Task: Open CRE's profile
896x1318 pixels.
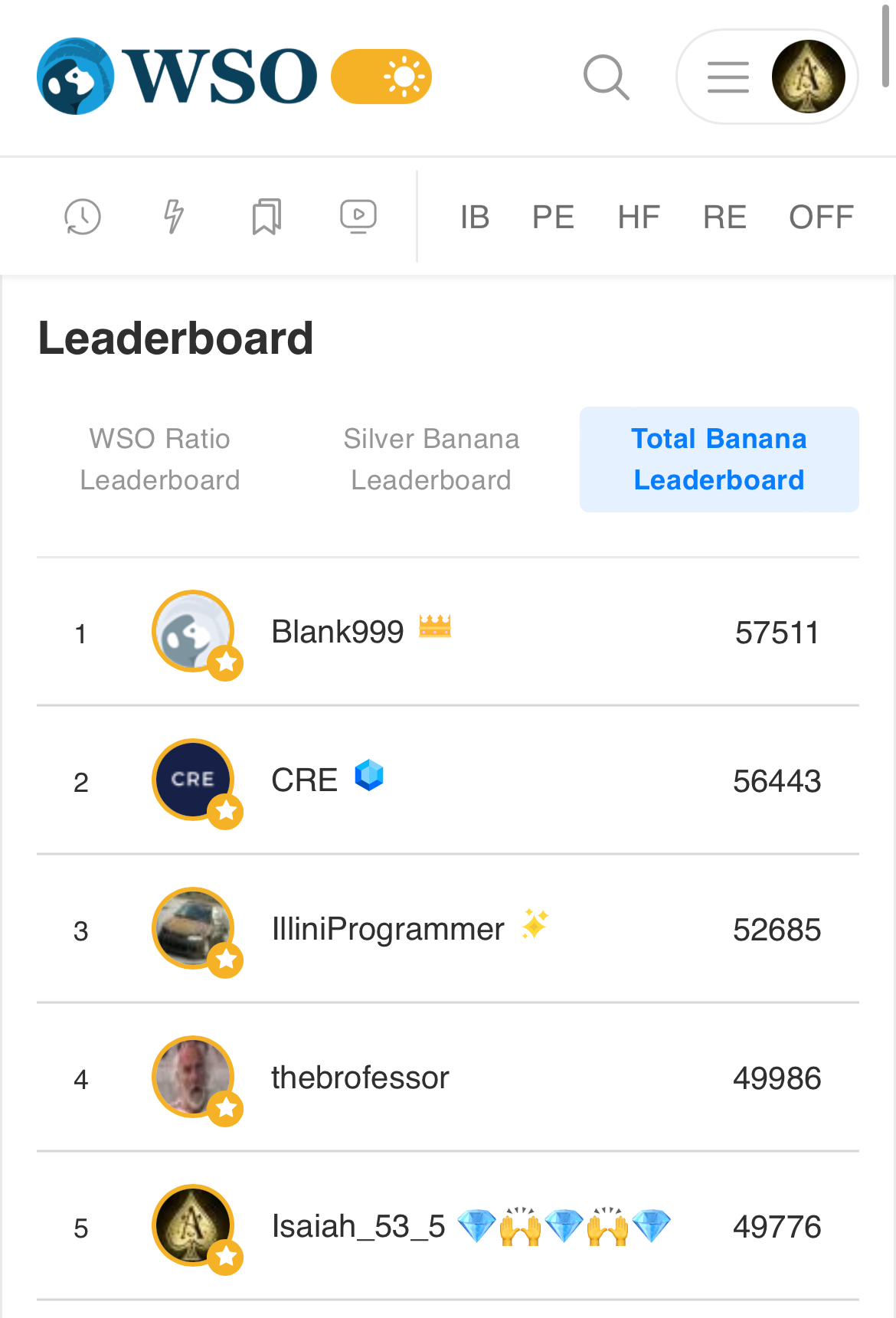Action: point(304,780)
